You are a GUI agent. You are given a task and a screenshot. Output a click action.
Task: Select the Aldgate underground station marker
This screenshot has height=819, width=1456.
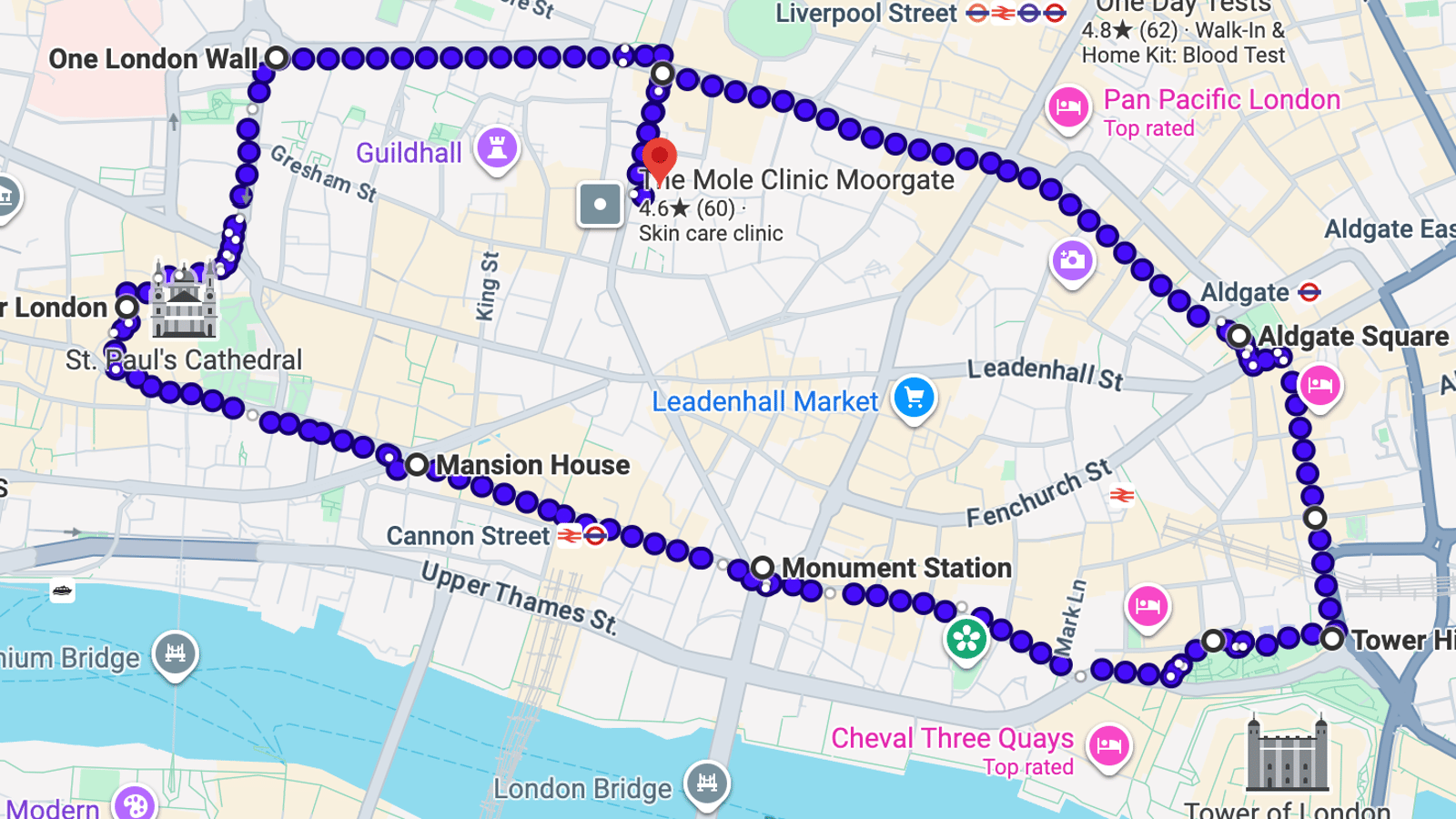click(1309, 292)
